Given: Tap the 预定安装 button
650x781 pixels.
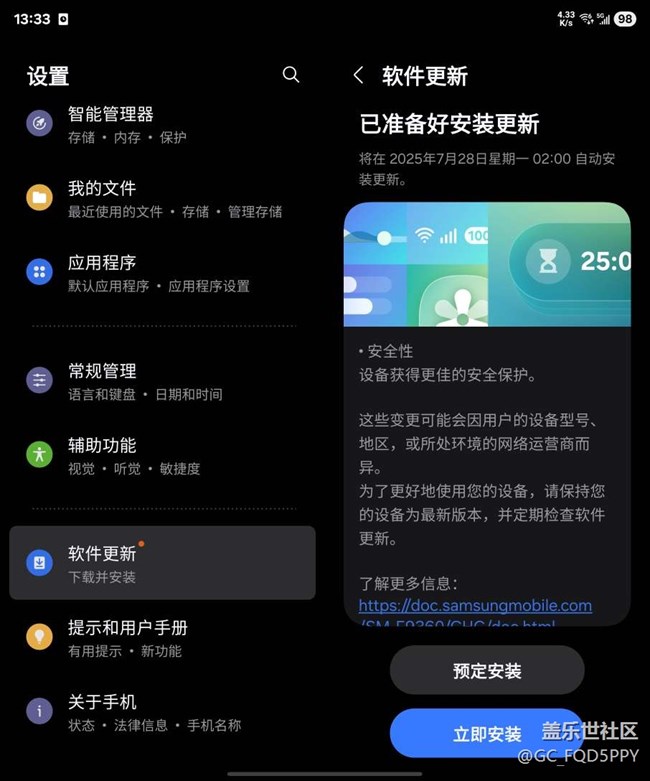Looking at the screenshot, I should tap(487, 670).
